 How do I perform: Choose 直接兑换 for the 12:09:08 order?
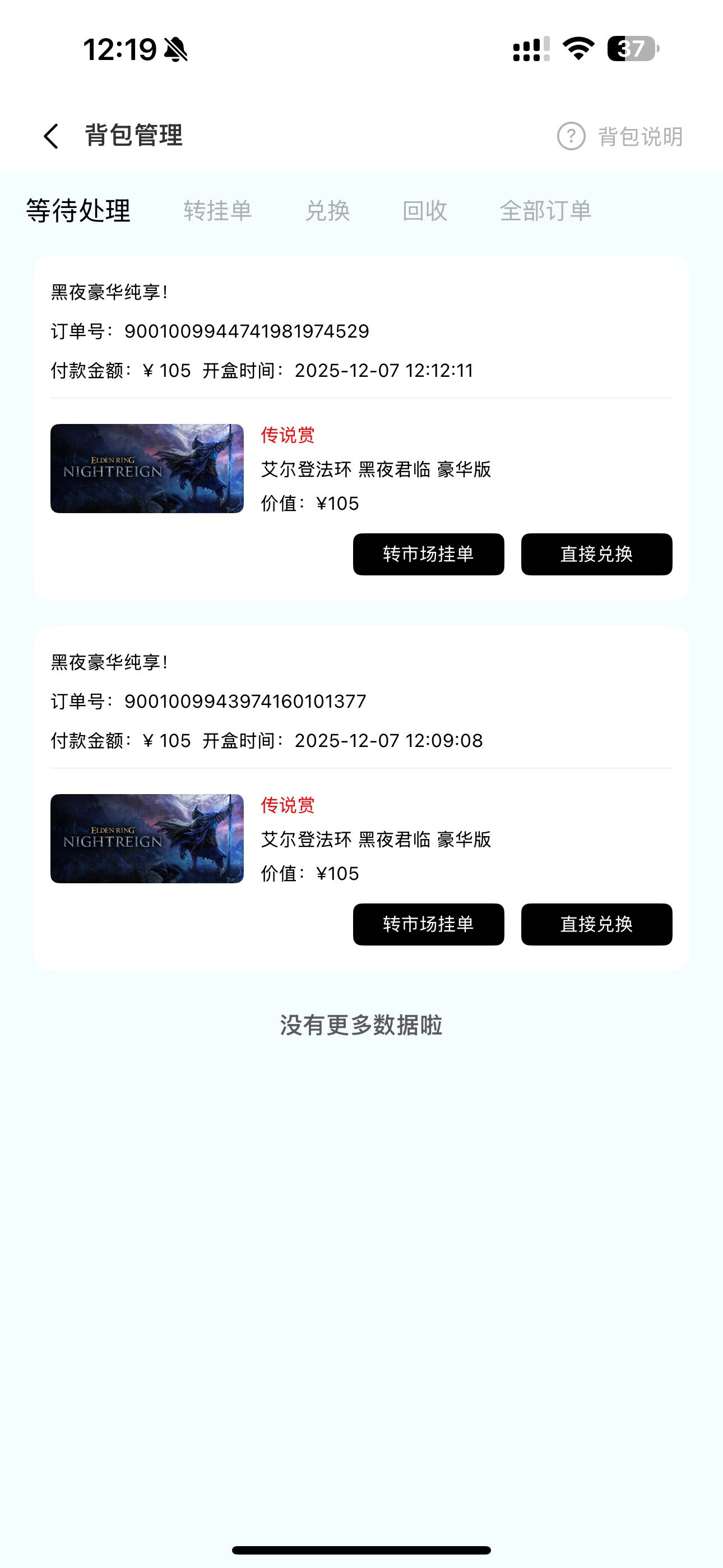(x=596, y=925)
